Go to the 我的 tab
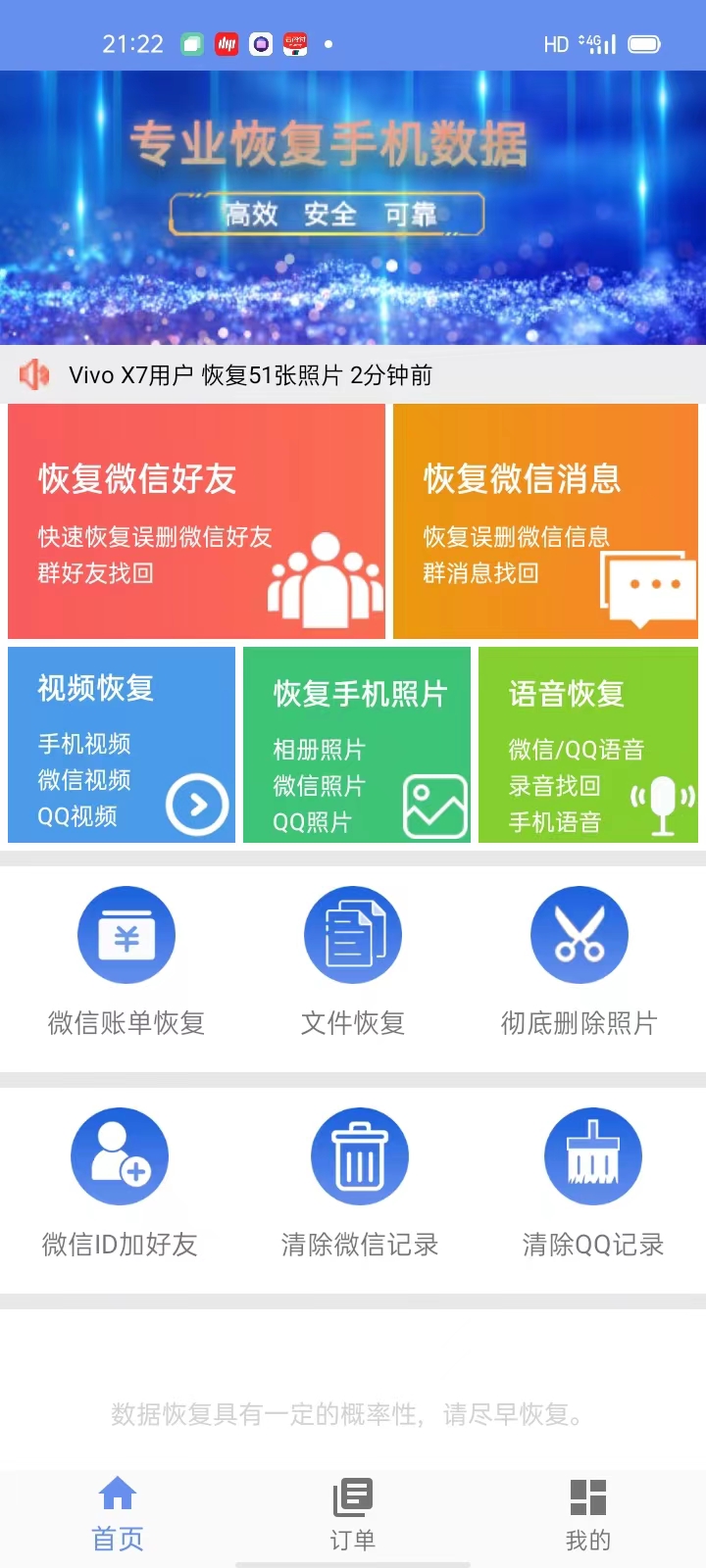Viewport: 706px width, 1568px height. pyautogui.click(x=588, y=1515)
